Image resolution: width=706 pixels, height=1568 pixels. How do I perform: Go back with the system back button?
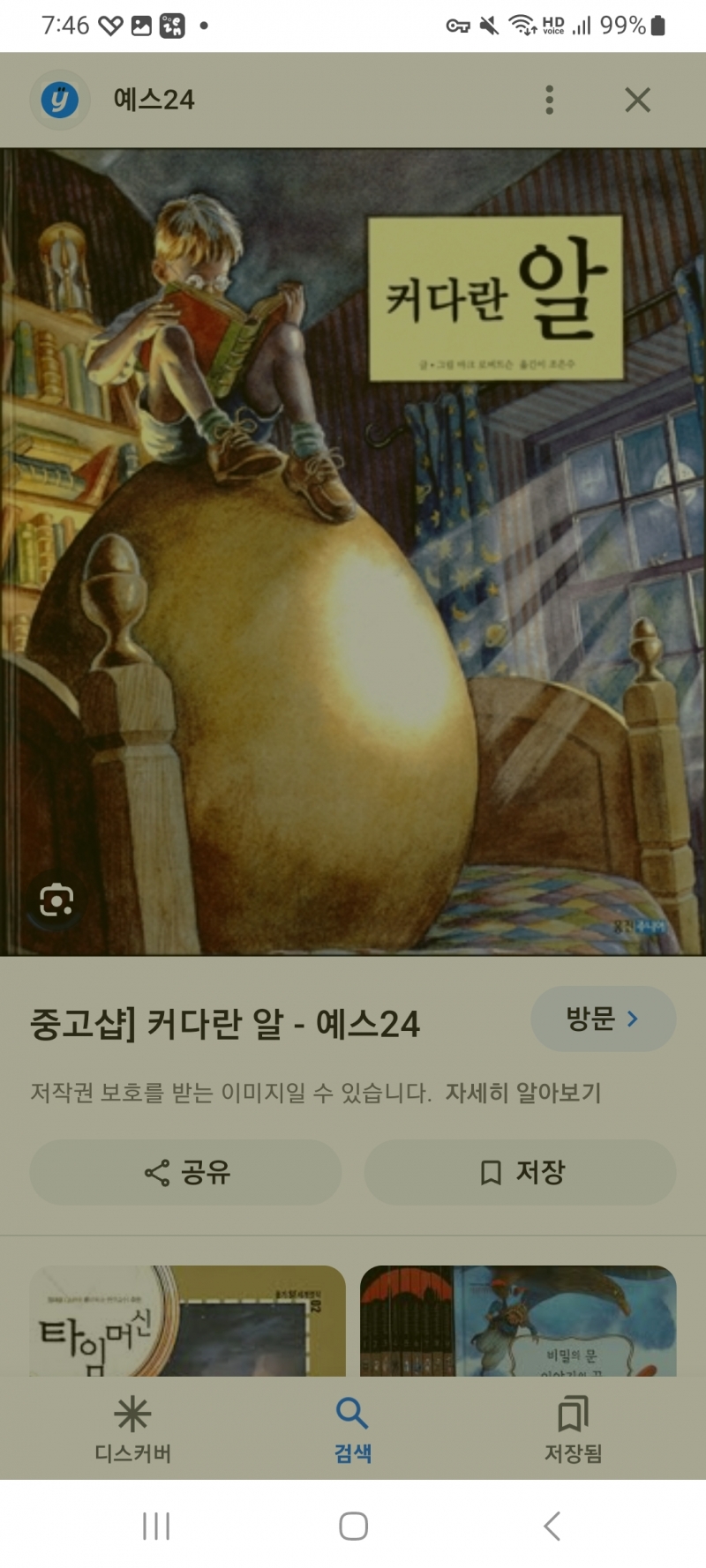tap(552, 1526)
